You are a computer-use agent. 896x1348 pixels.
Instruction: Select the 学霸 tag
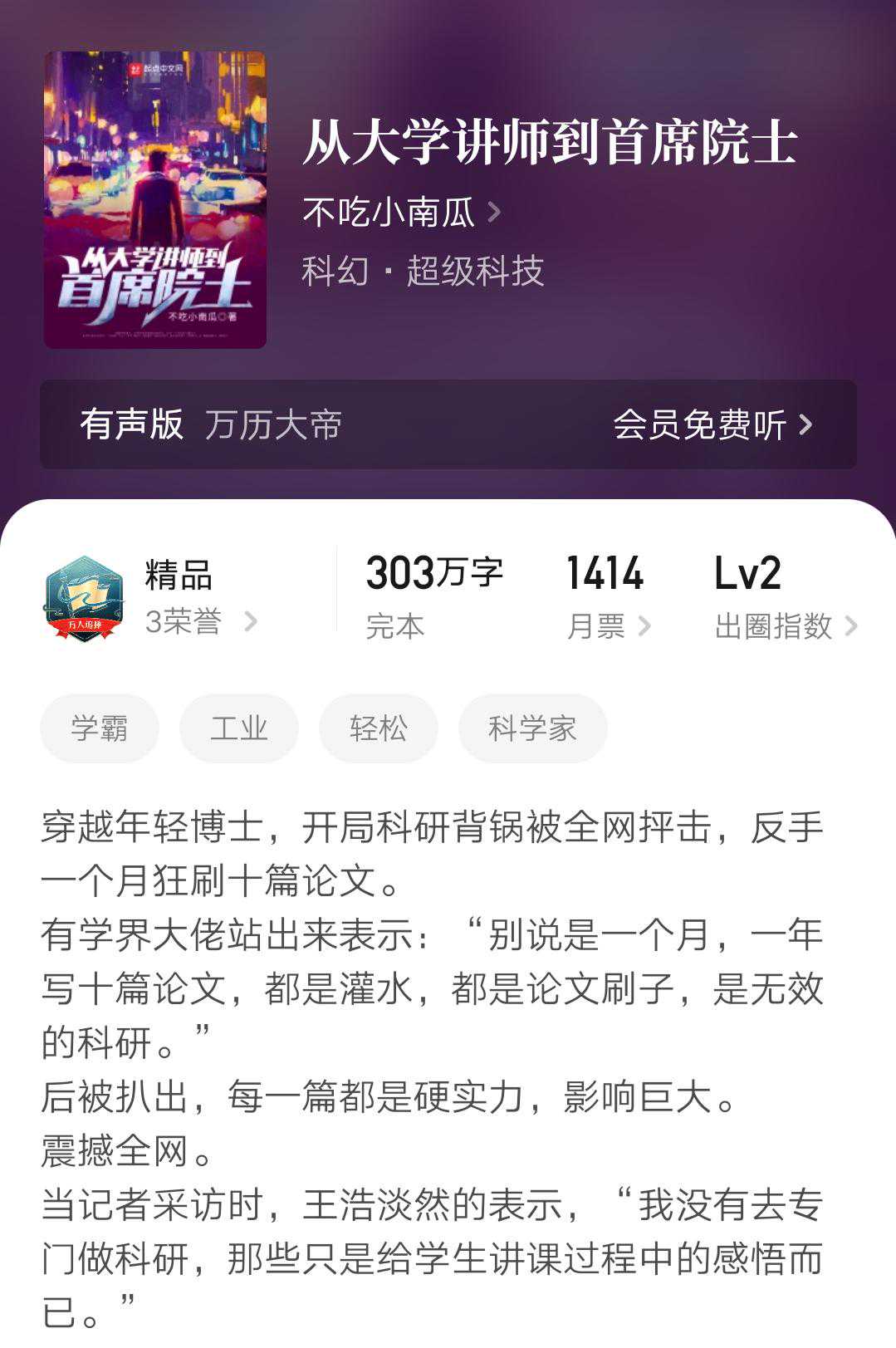100,728
